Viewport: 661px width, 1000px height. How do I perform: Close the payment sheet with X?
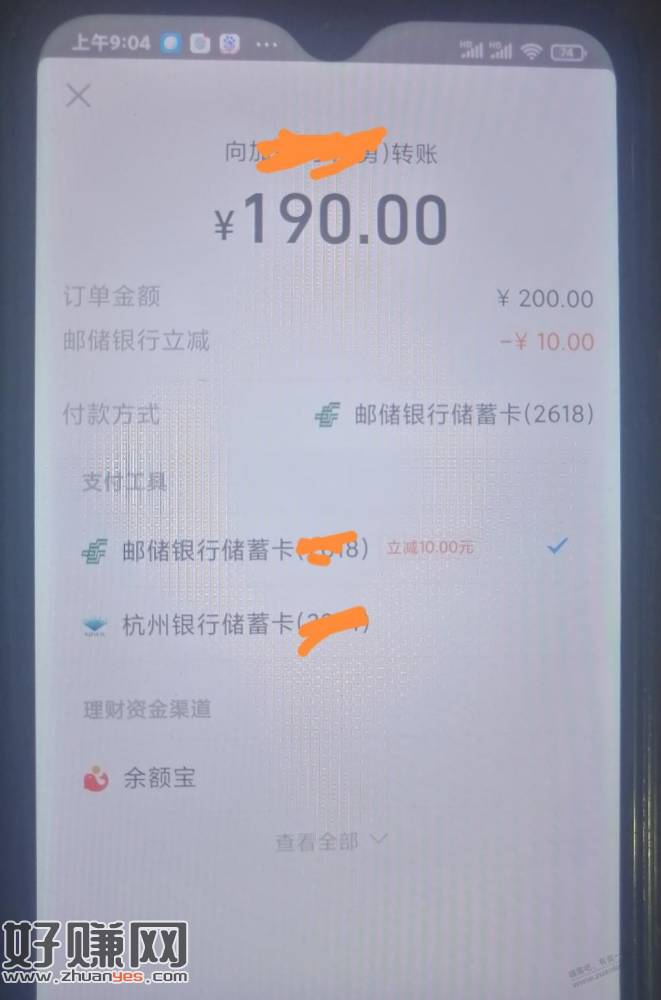77,96
